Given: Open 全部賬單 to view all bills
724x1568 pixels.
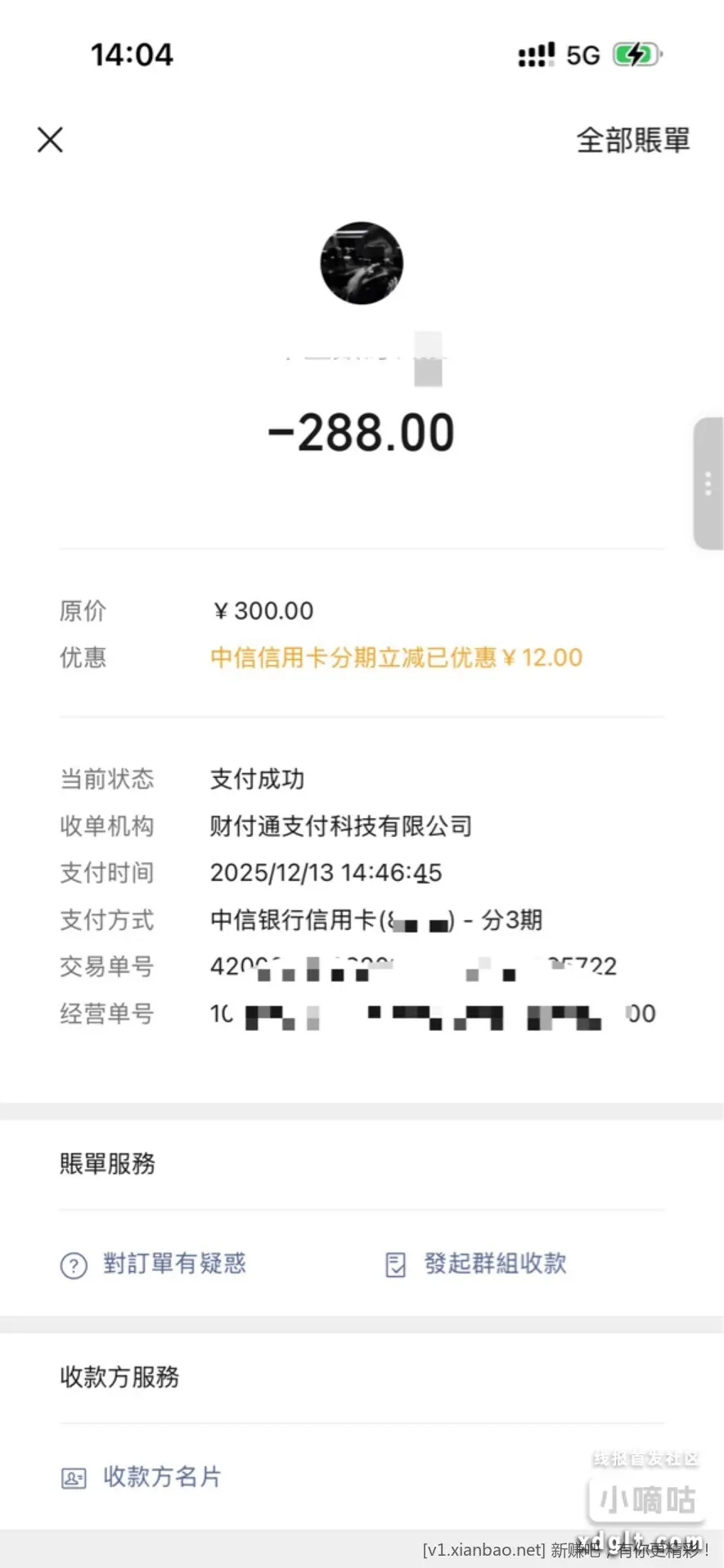Looking at the screenshot, I should [632, 141].
